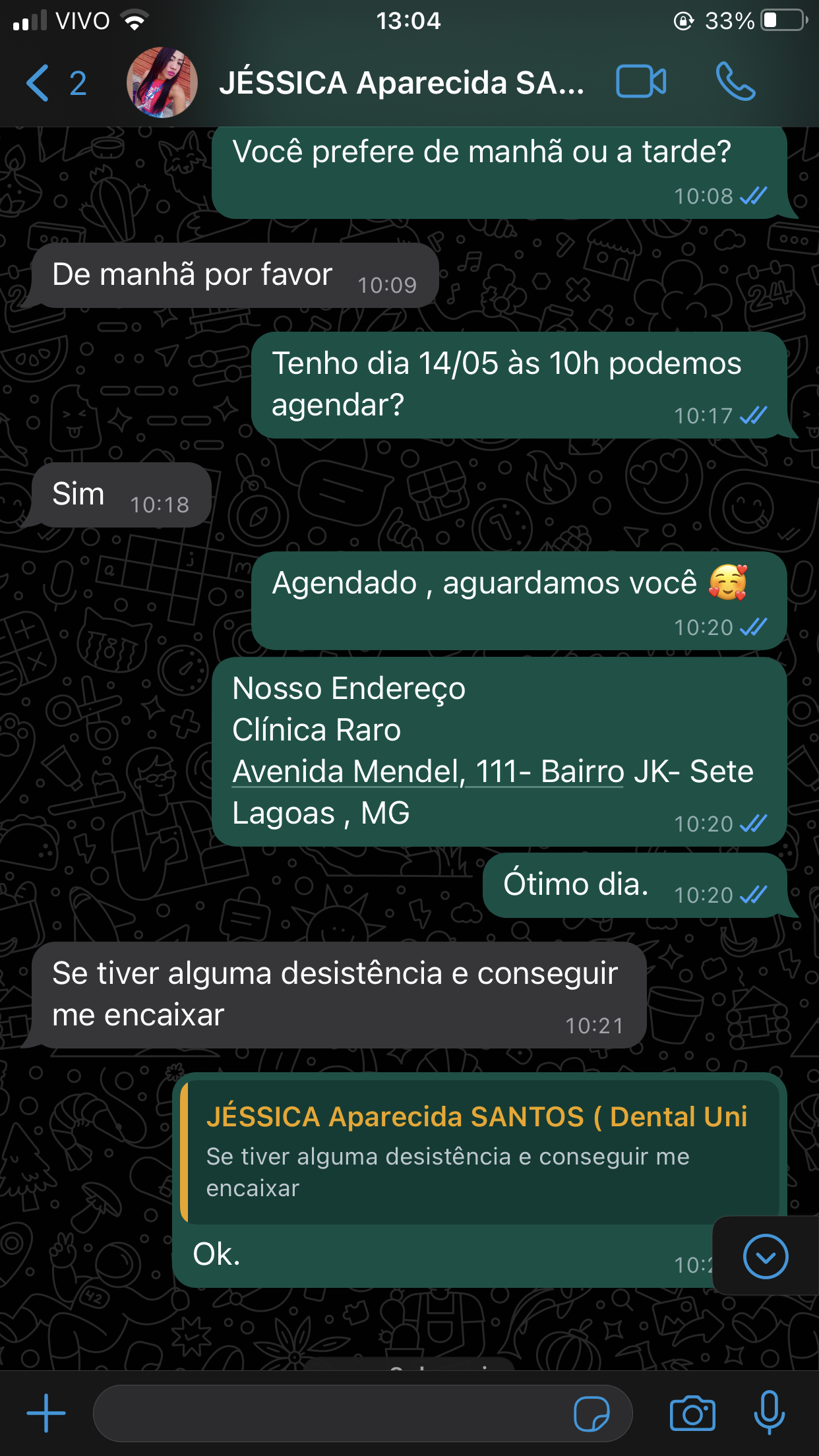Open the camera to send a photo
The width and height of the screenshot is (819, 1456).
692,1413
